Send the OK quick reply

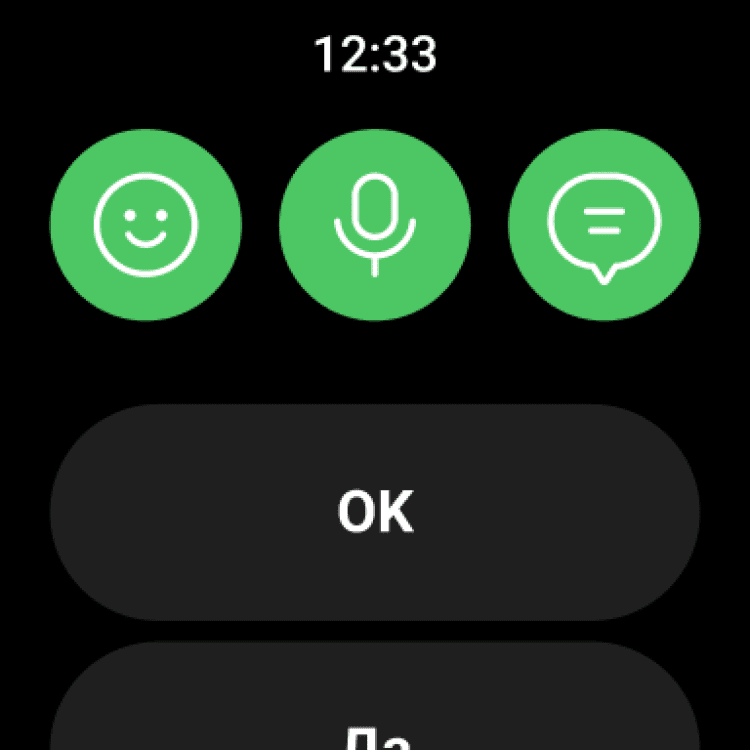[x=375, y=512]
